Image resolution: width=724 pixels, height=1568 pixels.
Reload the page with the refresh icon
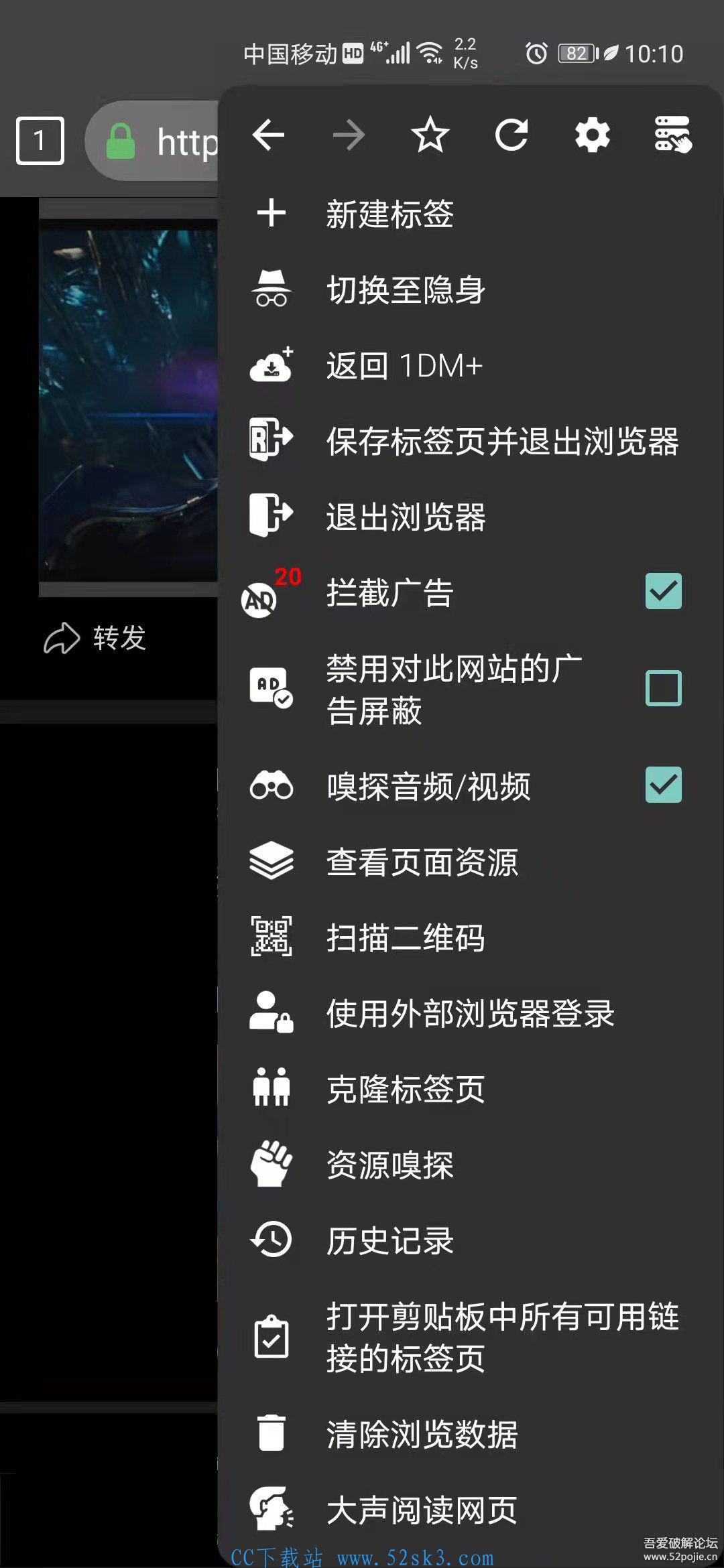pos(511,135)
